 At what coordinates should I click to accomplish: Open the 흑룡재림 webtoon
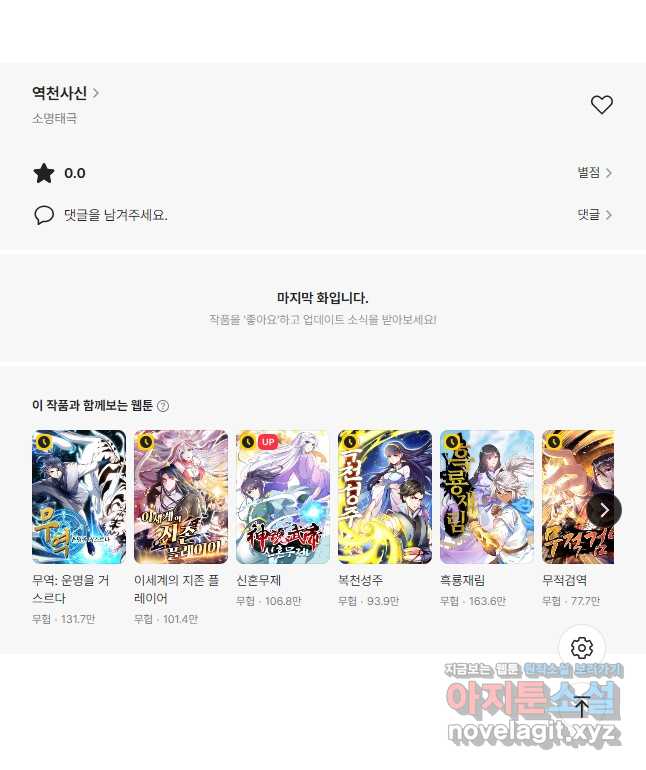coord(487,497)
